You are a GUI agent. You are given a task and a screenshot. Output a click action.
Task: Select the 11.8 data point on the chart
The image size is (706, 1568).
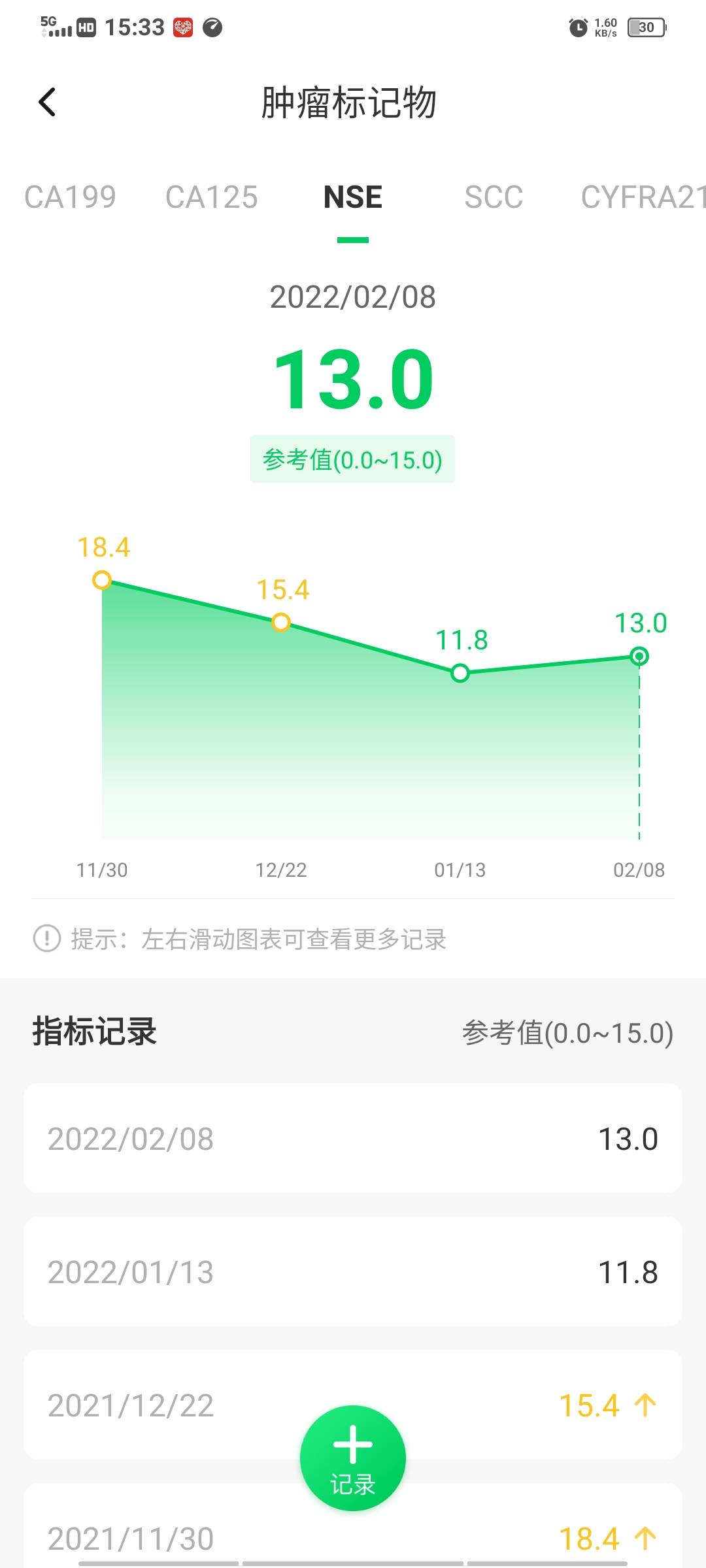(458, 673)
